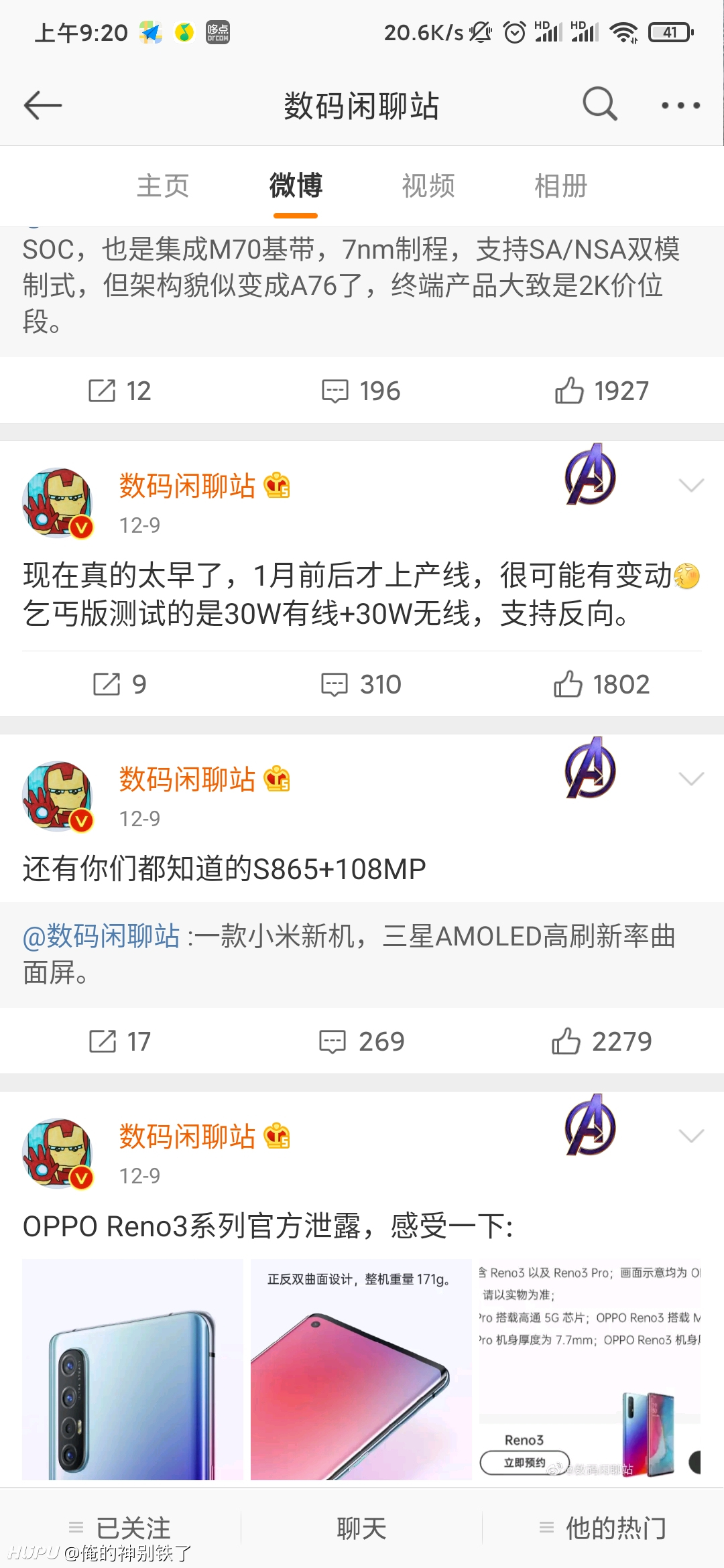Switch to the 视频 tab
Screen dimensions: 724x1568
[x=428, y=186]
